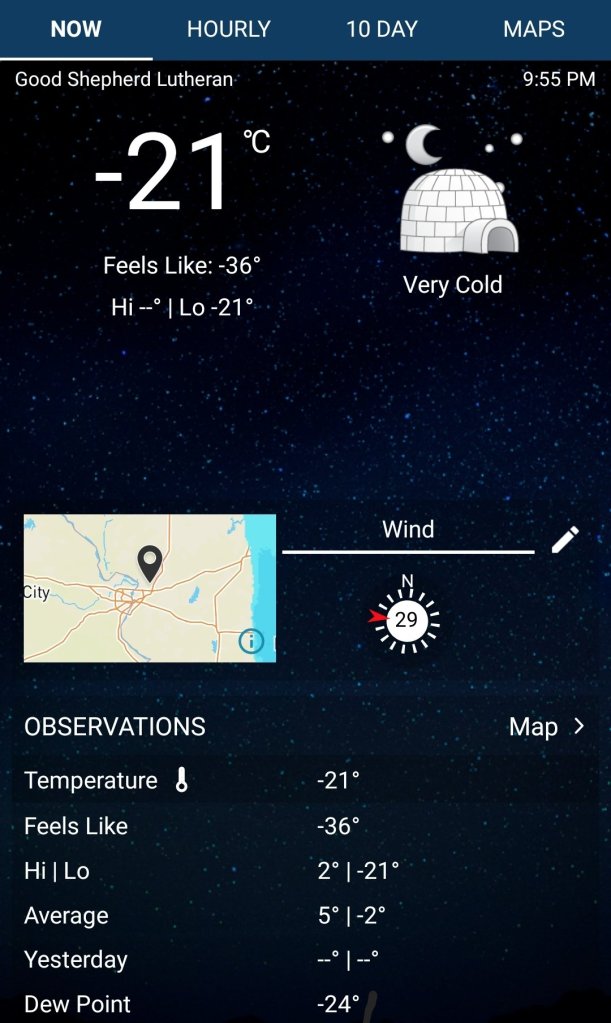Viewport: 611px width, 1023px height.
Task: Tap the pencil edit icon beside Wind
Action: 565,540
